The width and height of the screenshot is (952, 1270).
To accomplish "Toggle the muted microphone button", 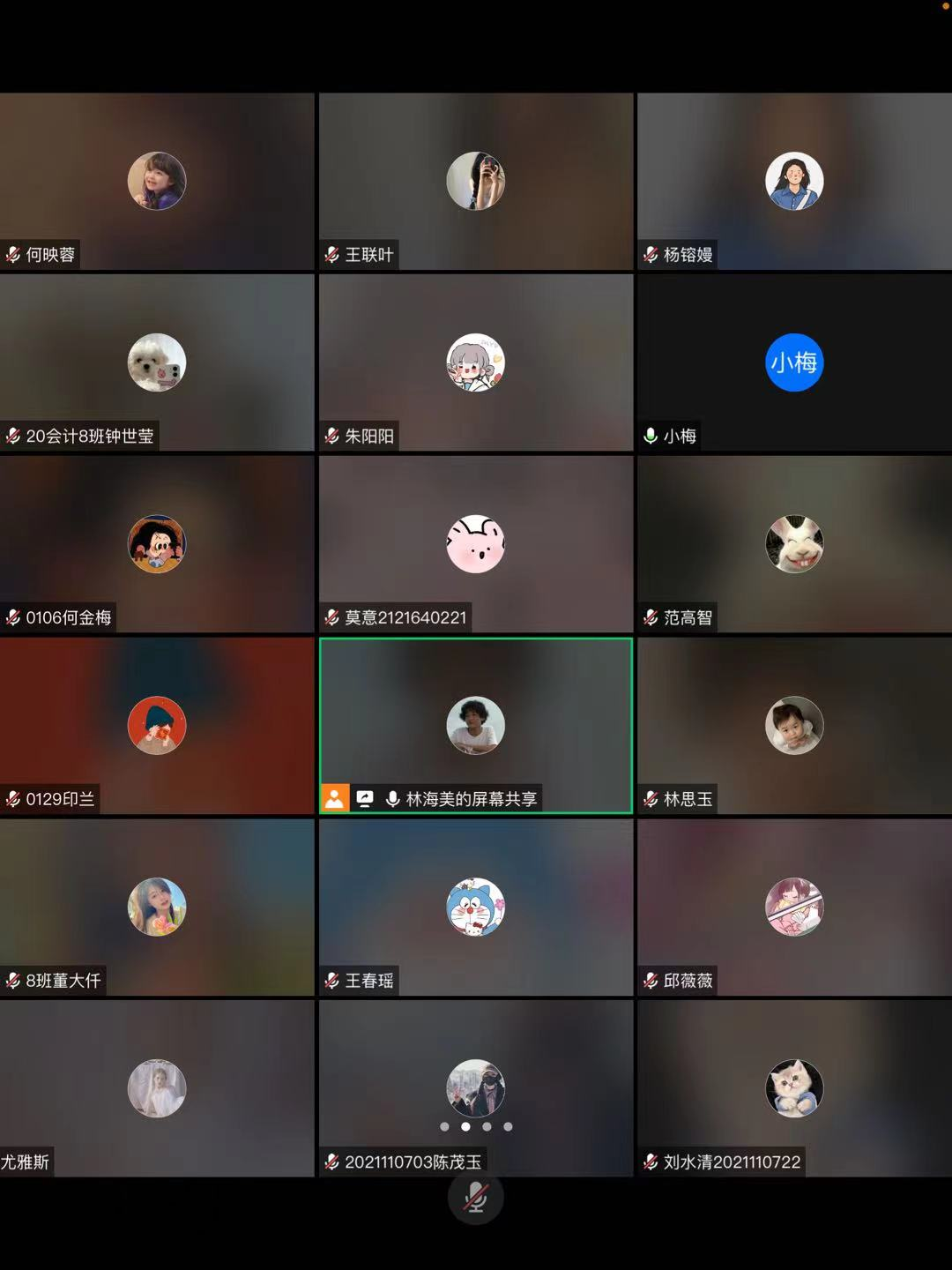I will (476, 1198).
